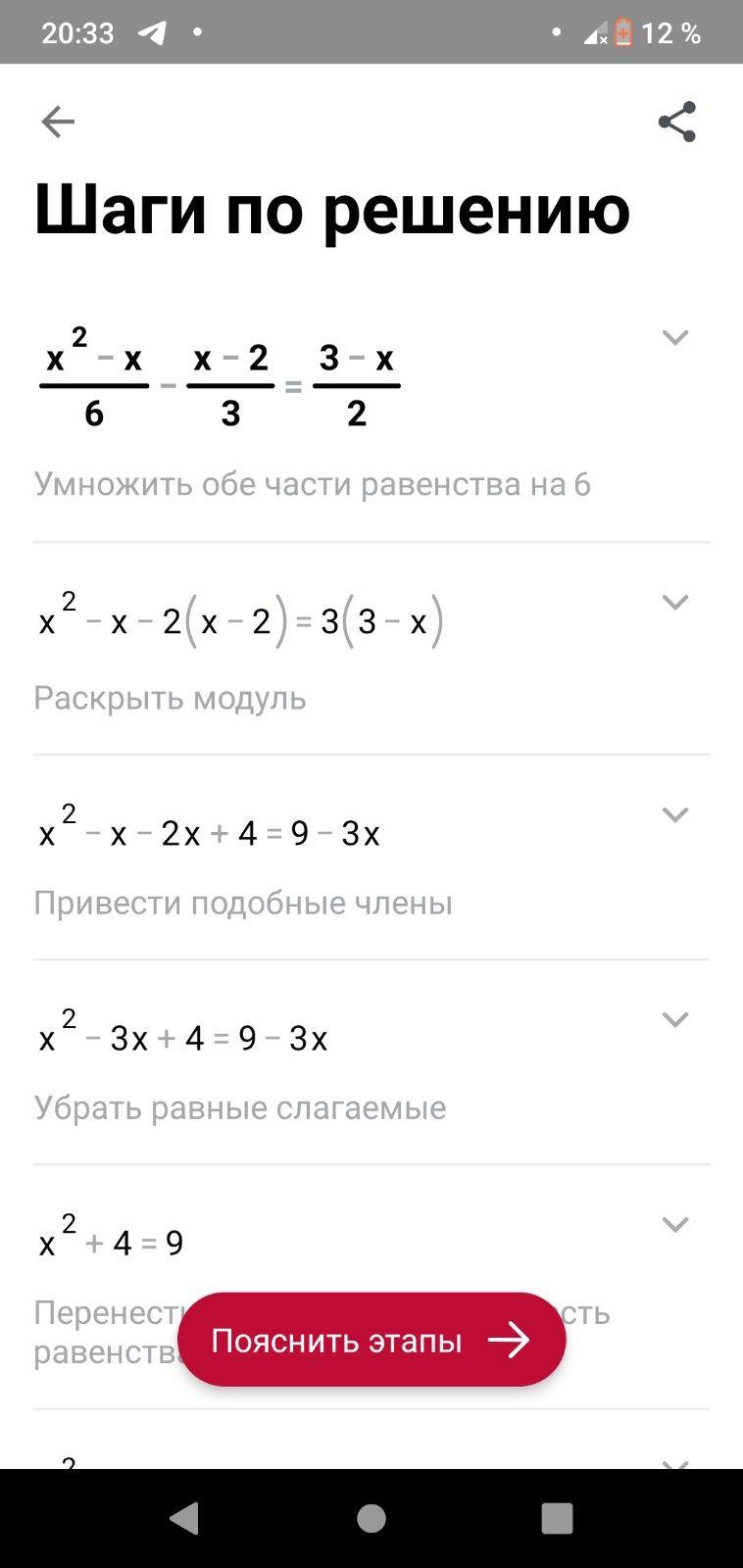Tap the 'Пояснить этапы' button

pyautogui.click(x=371, y=1340)
